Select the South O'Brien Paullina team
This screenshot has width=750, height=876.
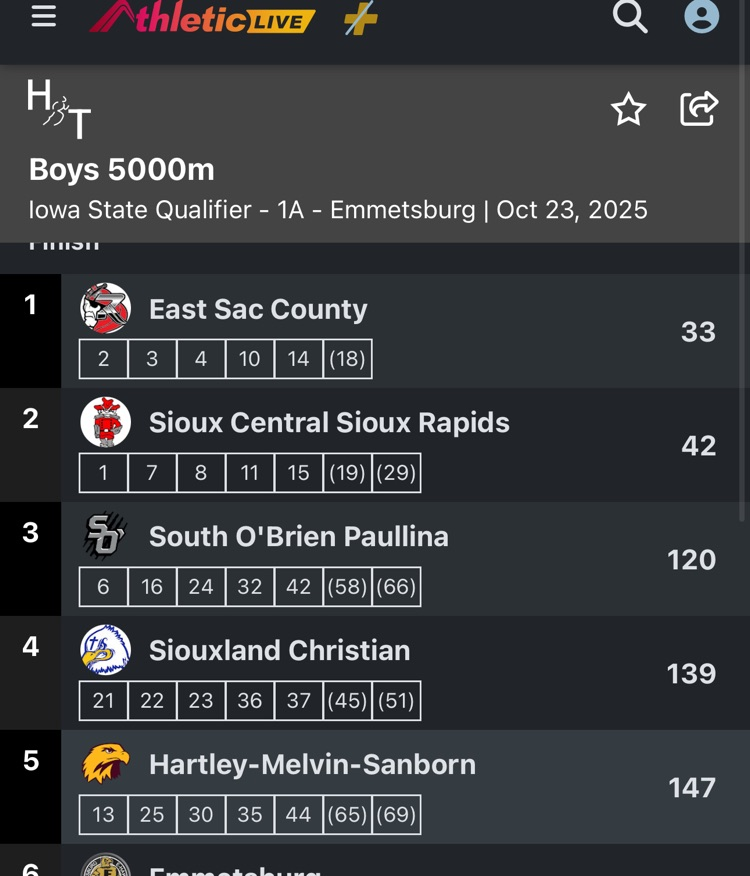coord(298,537)
